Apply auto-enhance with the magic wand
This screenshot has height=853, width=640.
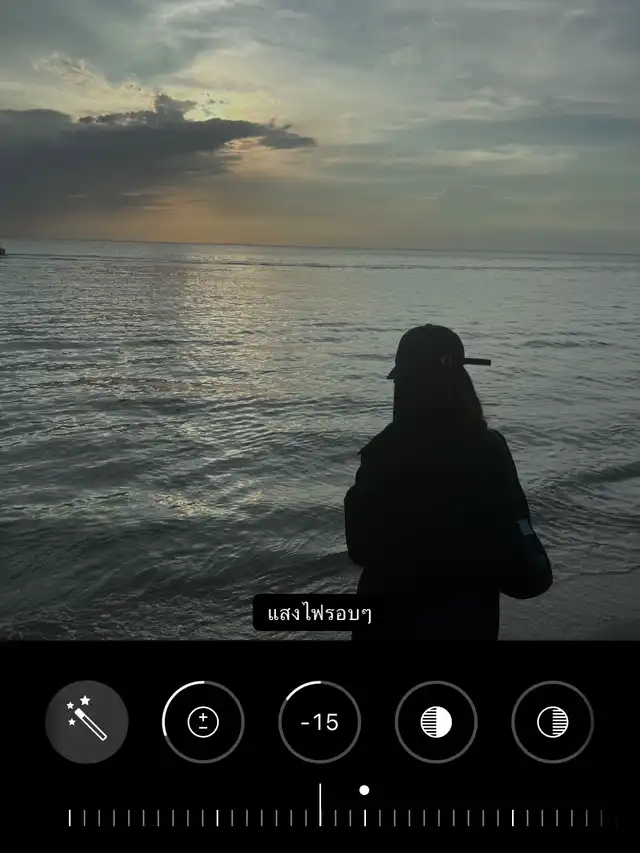pos(87,722)
